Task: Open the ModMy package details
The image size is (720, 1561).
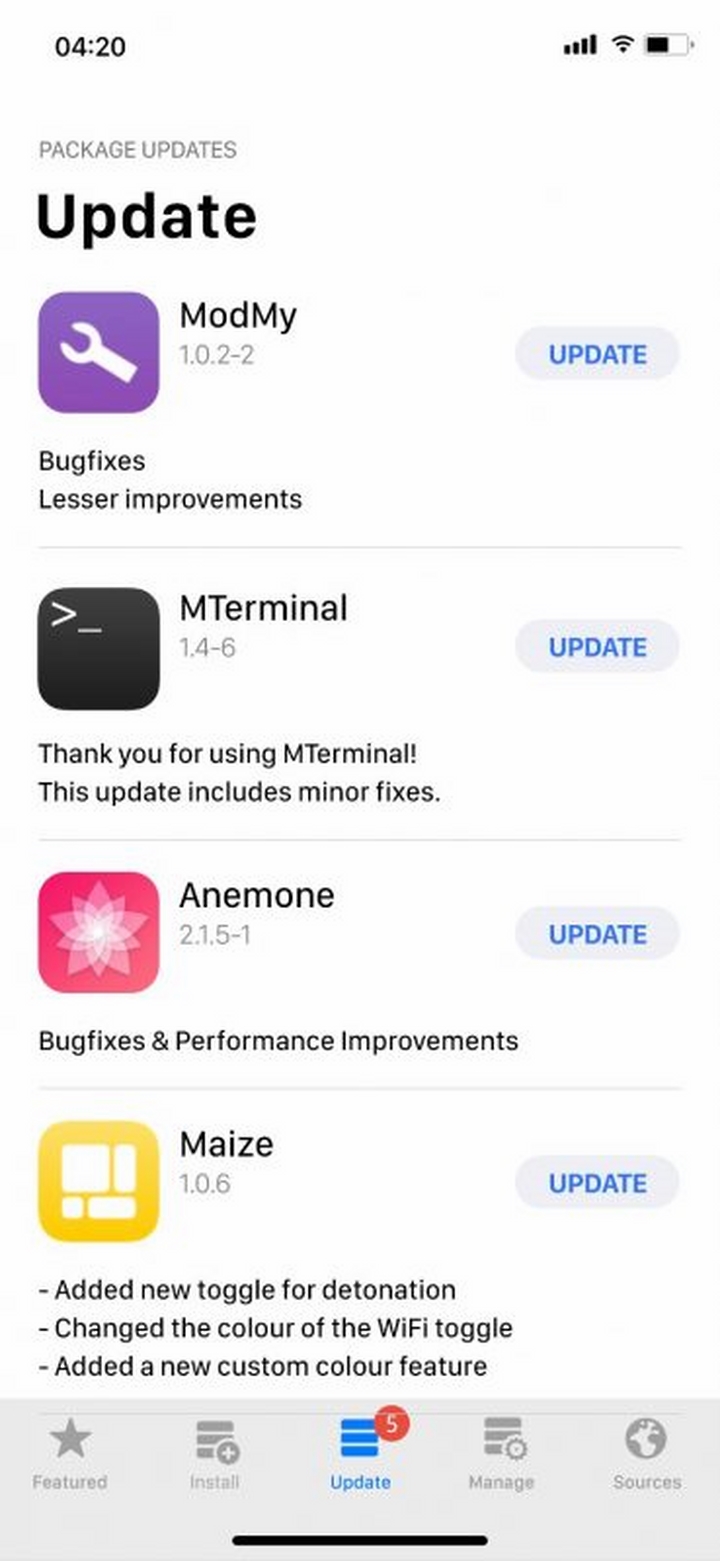Action: [238, 316]
